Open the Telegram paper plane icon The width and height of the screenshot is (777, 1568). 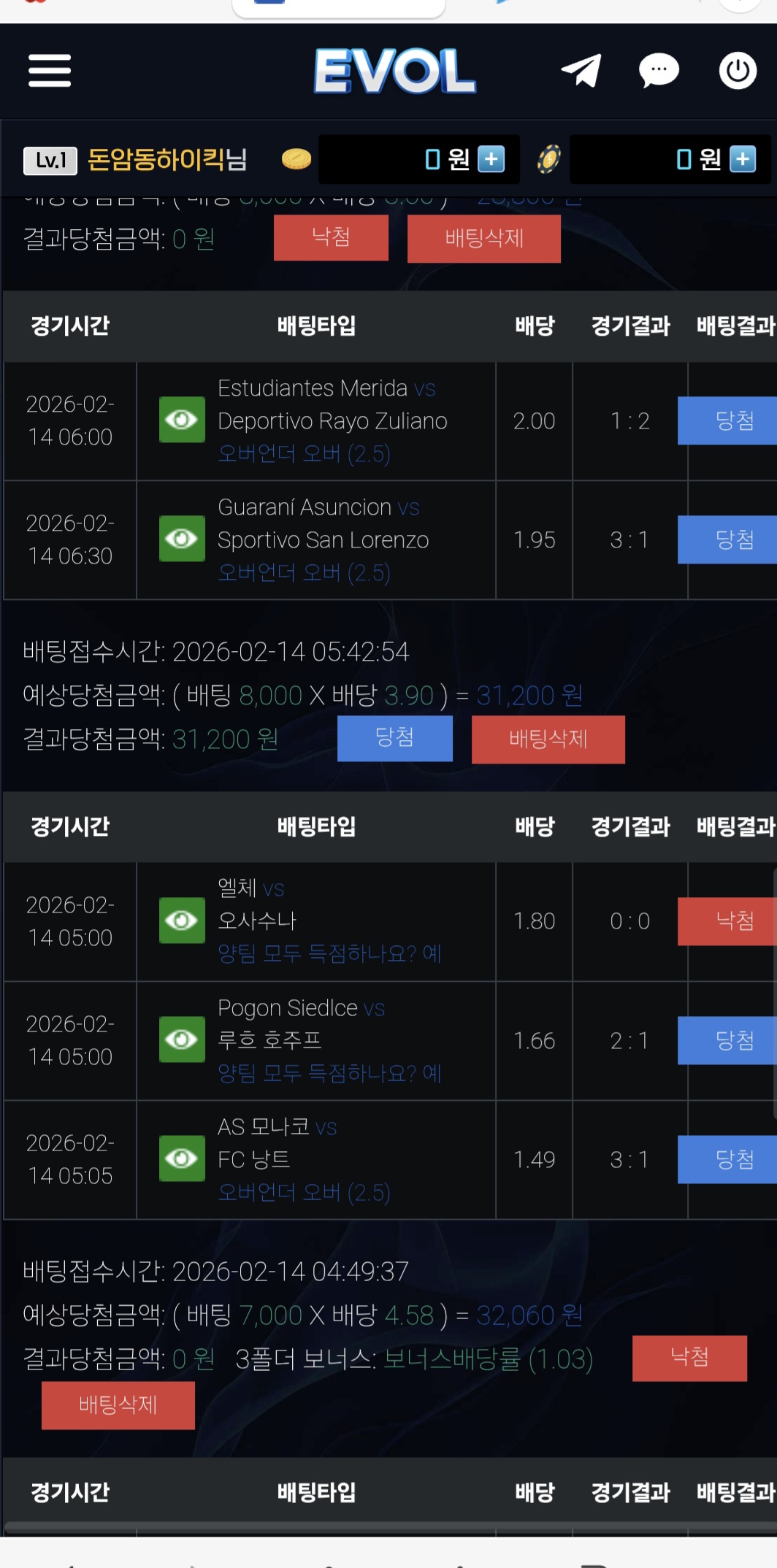[x=581, y=71]
